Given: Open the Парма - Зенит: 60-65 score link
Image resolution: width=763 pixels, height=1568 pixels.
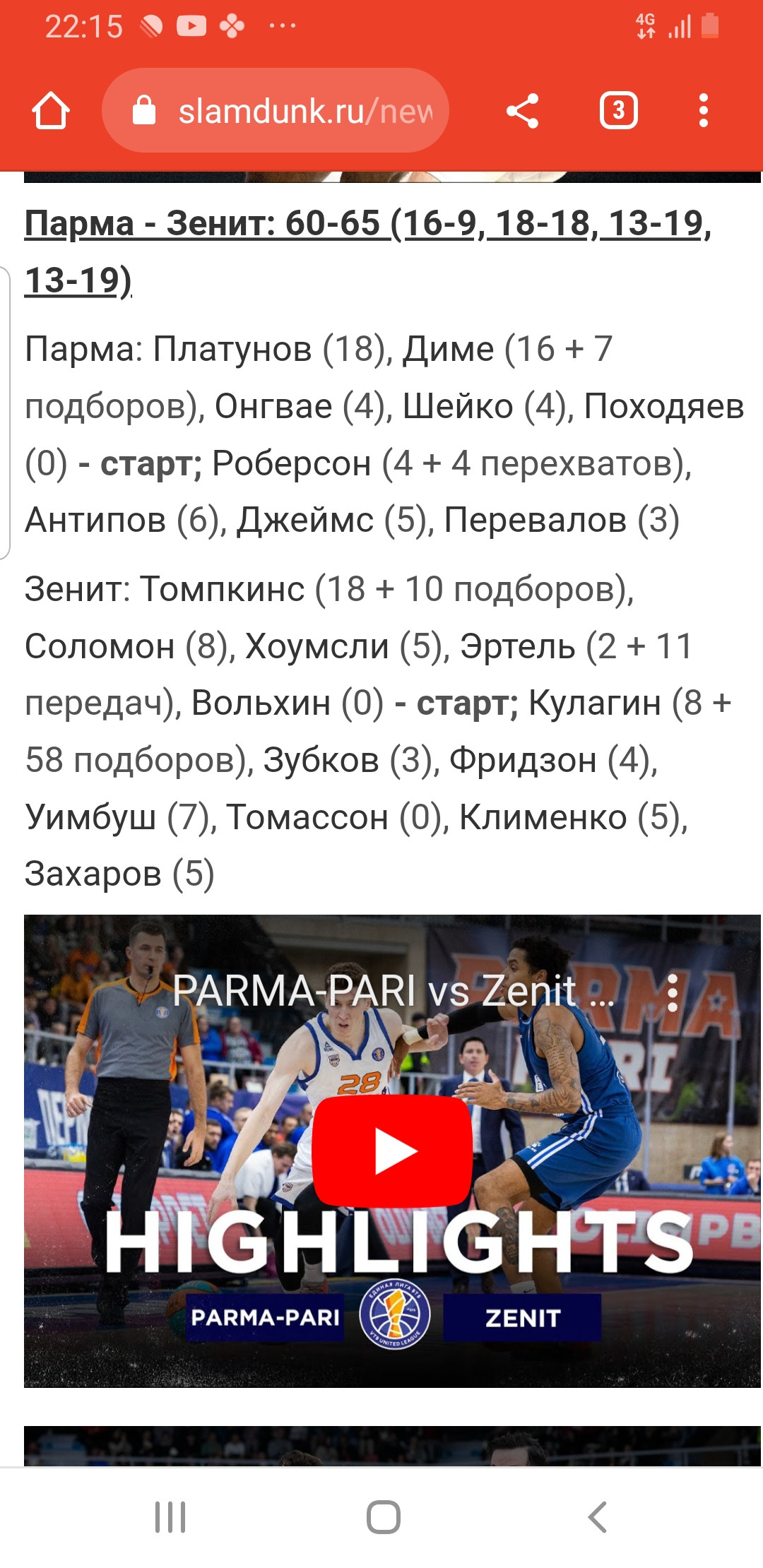Looking at the screenshot, I should [367, 252].
